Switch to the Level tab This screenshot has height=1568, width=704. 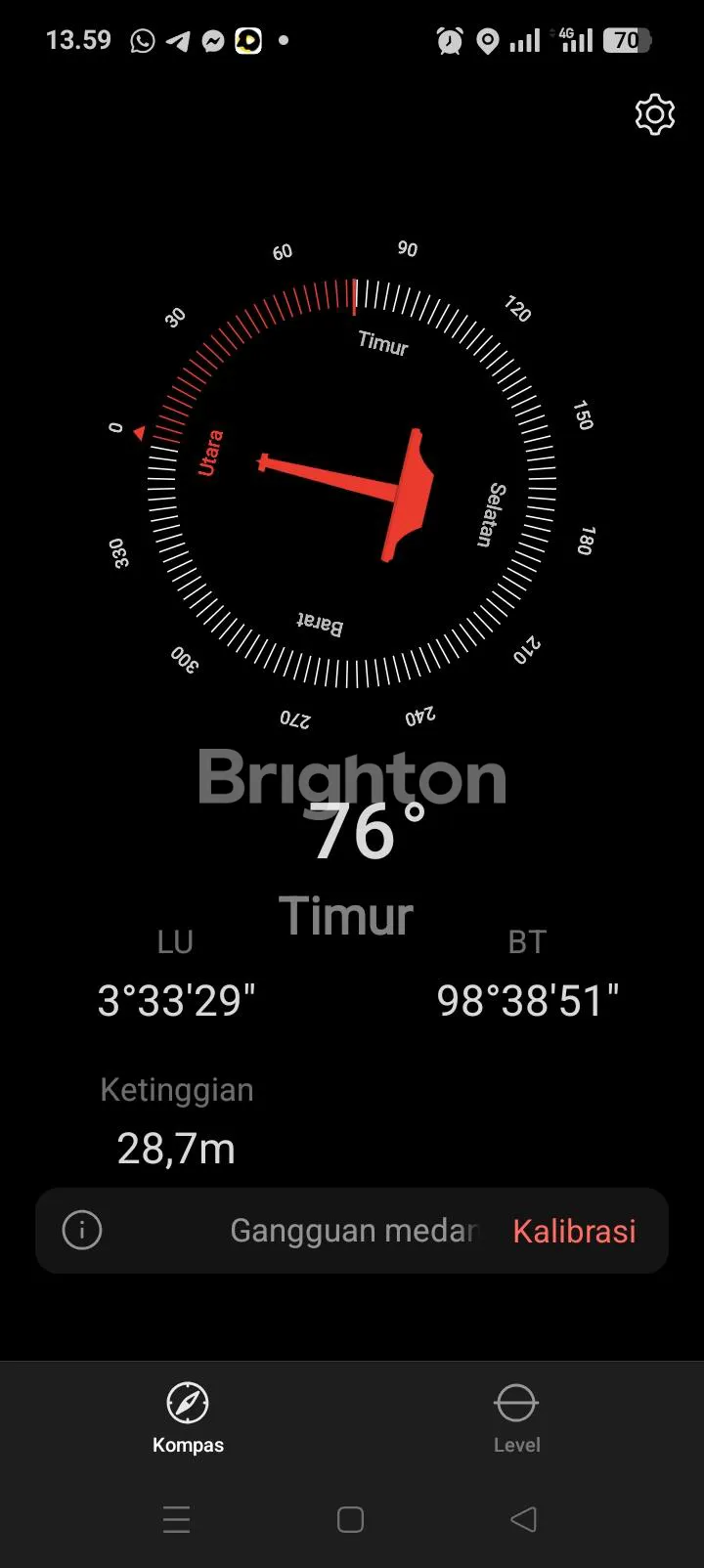(x=515, y=1417)
